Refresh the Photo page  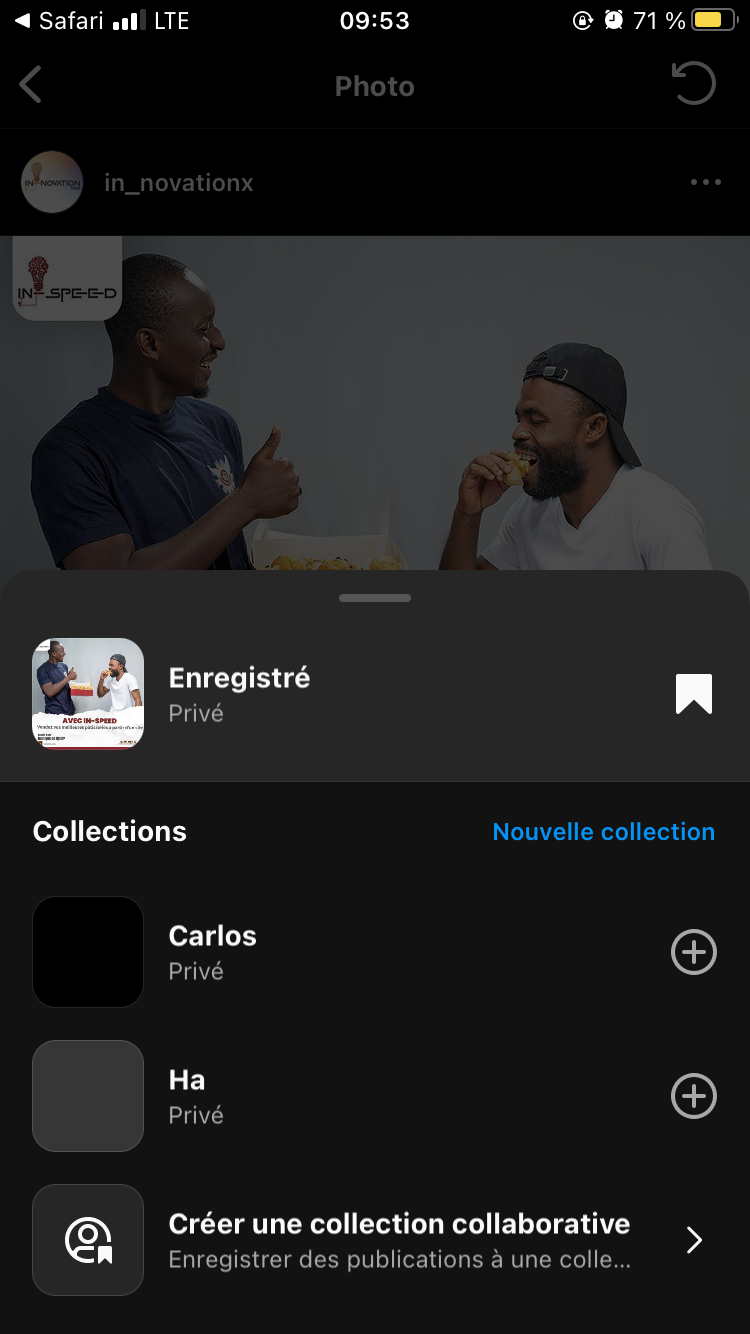694,84
